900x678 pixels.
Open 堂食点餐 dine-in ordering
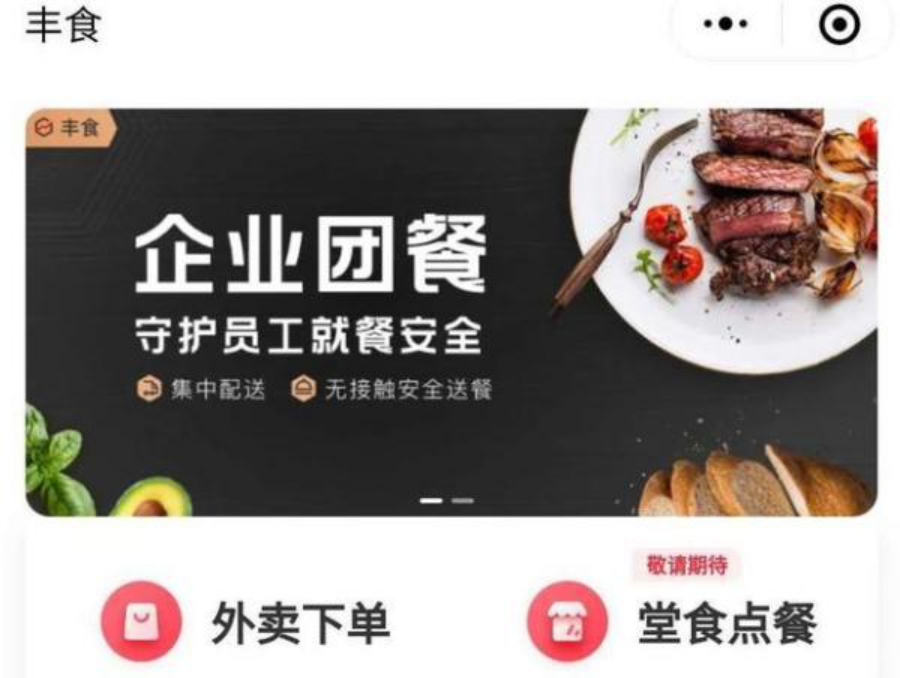click(672, 622)
